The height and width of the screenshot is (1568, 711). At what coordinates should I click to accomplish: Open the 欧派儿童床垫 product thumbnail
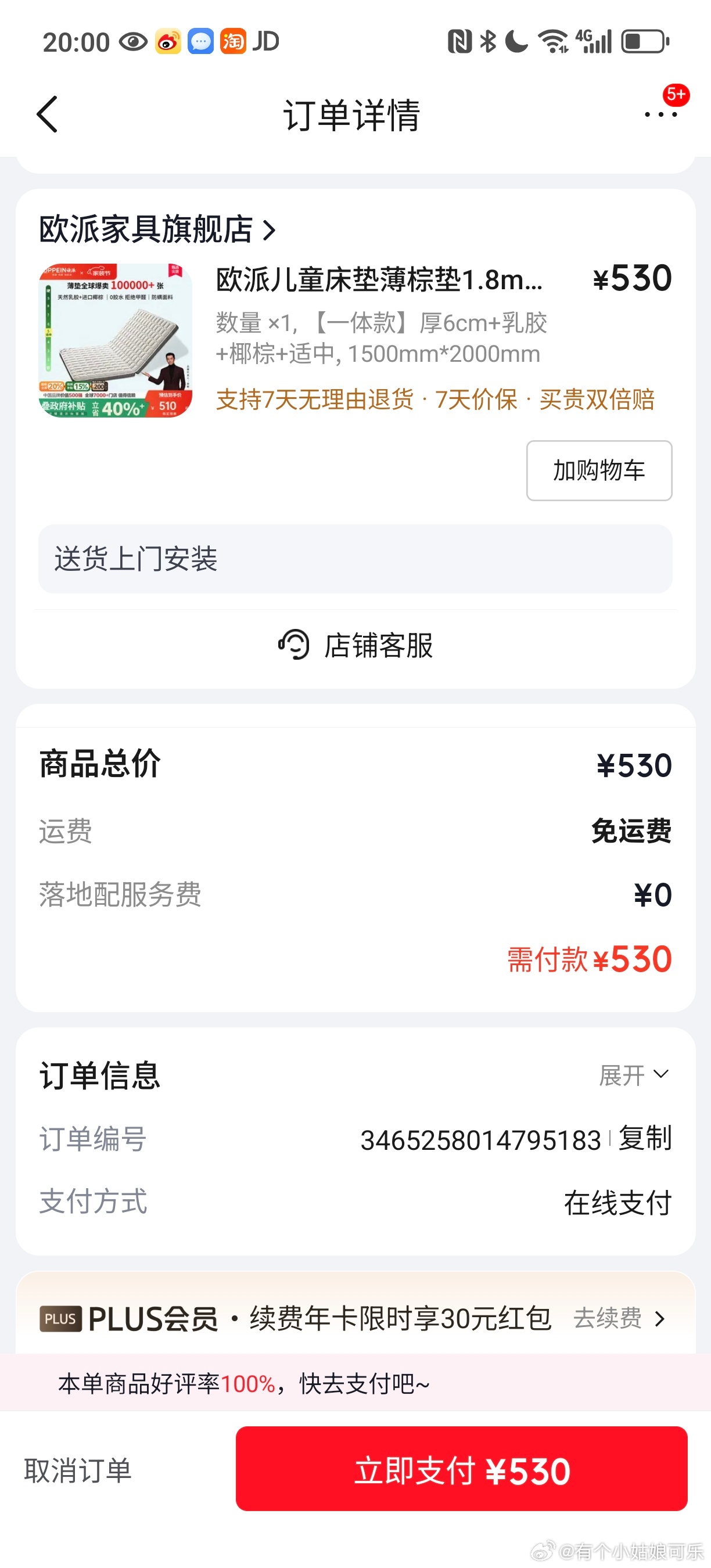[116, 340]
